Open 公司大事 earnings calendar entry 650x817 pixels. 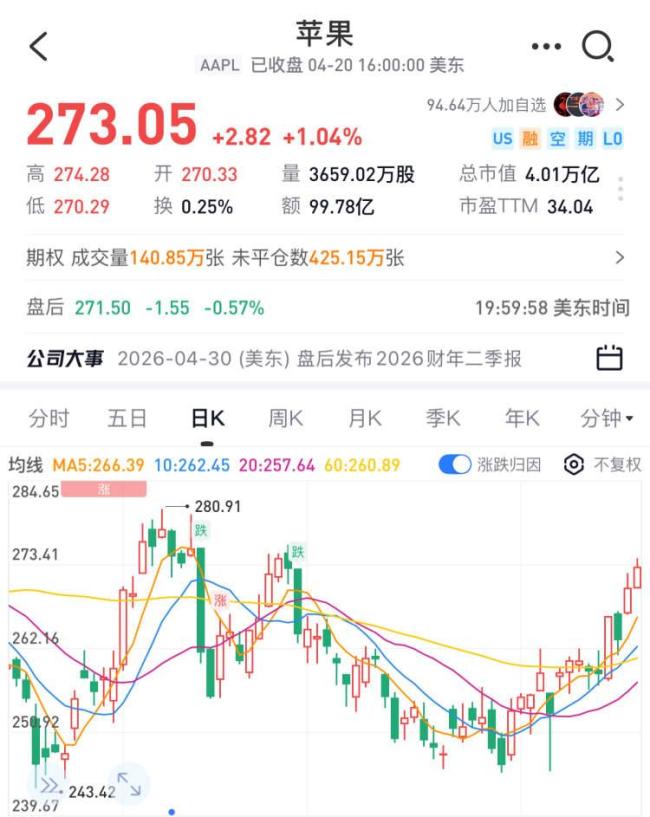325,358
